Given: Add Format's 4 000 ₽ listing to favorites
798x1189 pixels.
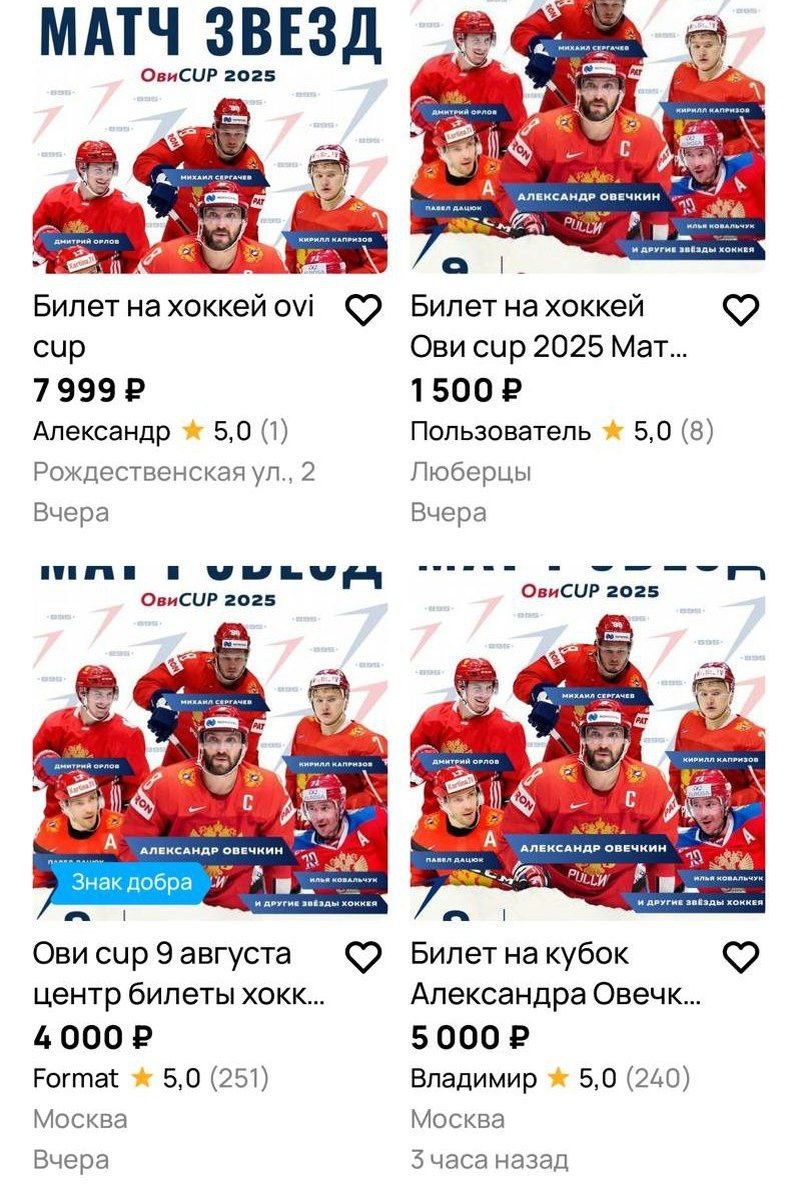Looking at the screenshot, I should click(x=362, y=958).
